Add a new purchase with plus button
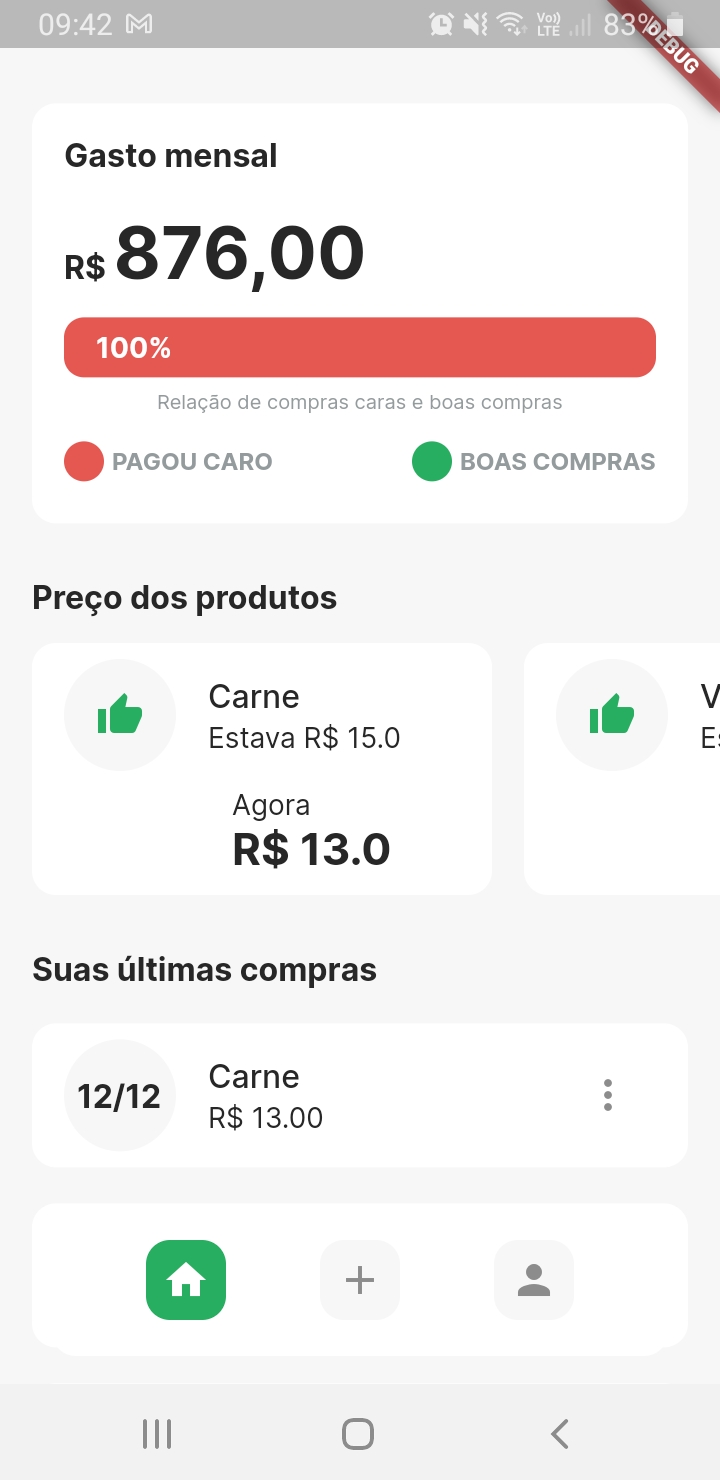 [360, 1280]
